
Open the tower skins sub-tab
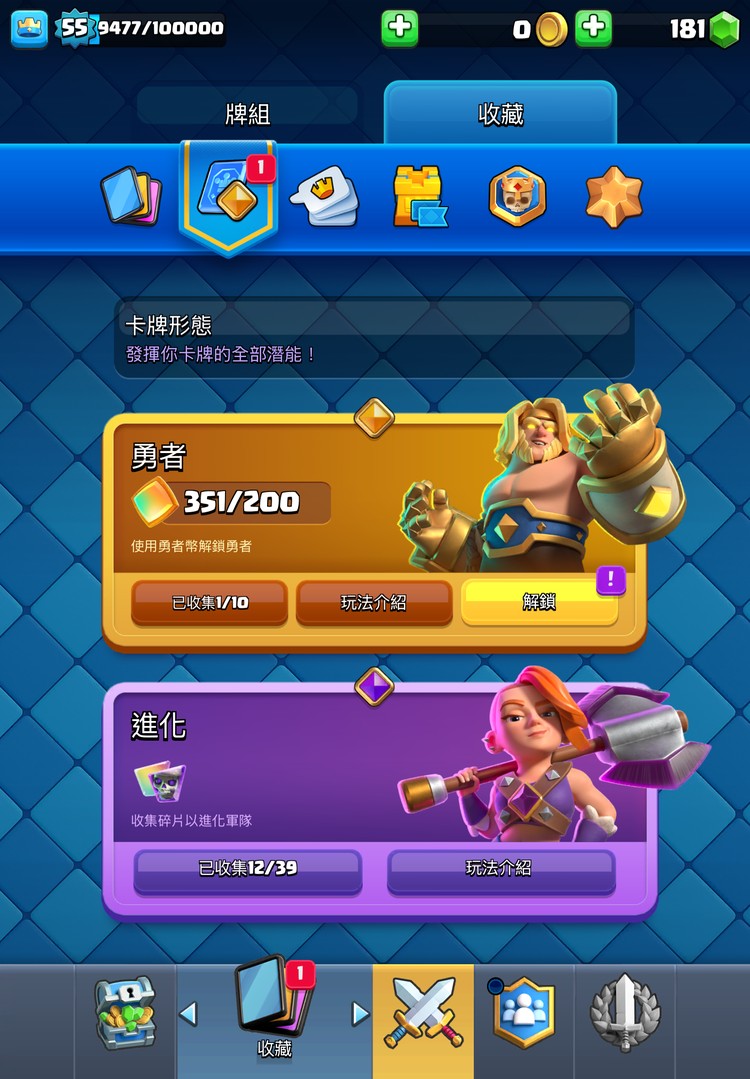click(419, 196)
